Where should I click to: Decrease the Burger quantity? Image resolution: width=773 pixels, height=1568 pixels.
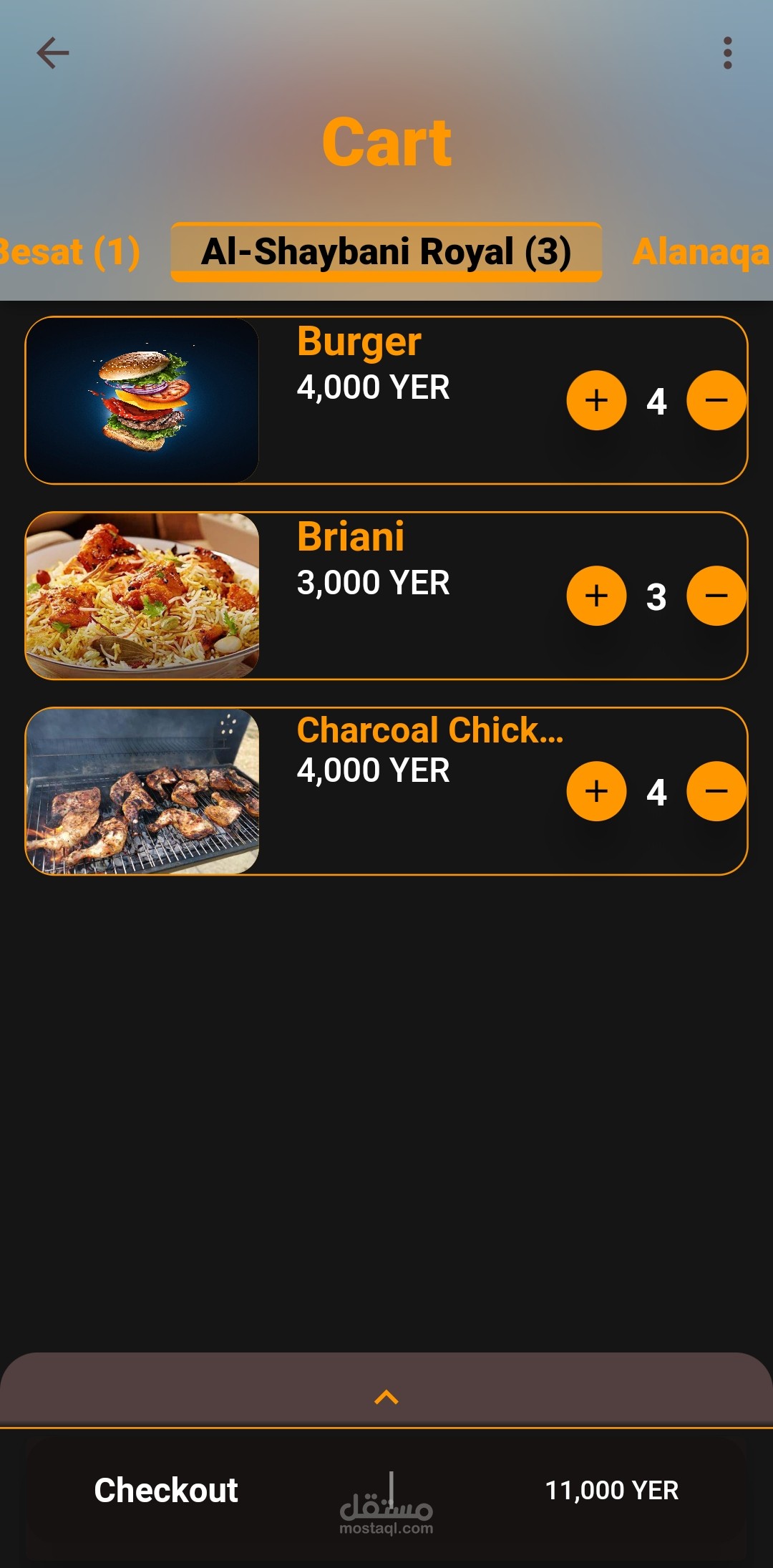pyautogui.click(x=716, y=400)
